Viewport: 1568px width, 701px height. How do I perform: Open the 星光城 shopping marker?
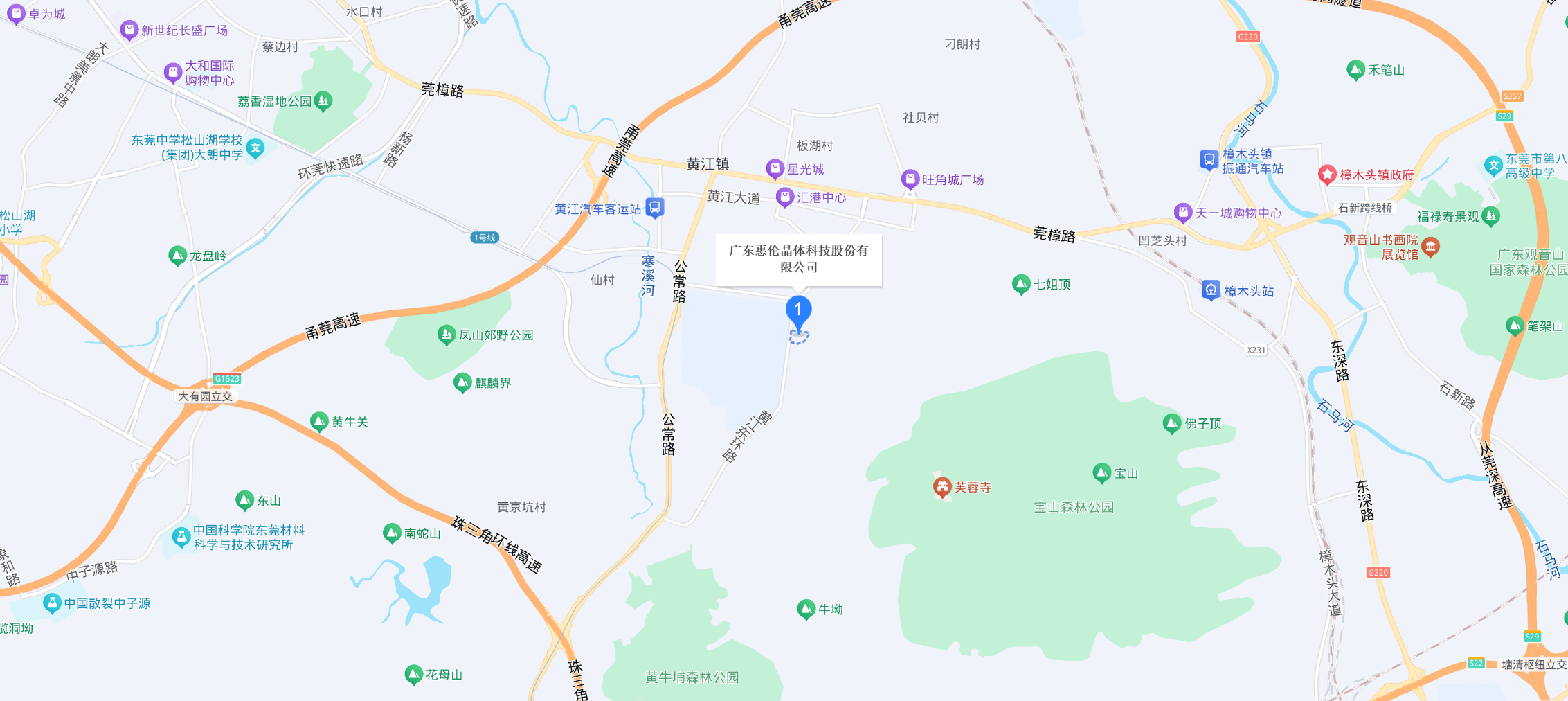(x=775, y=168)
